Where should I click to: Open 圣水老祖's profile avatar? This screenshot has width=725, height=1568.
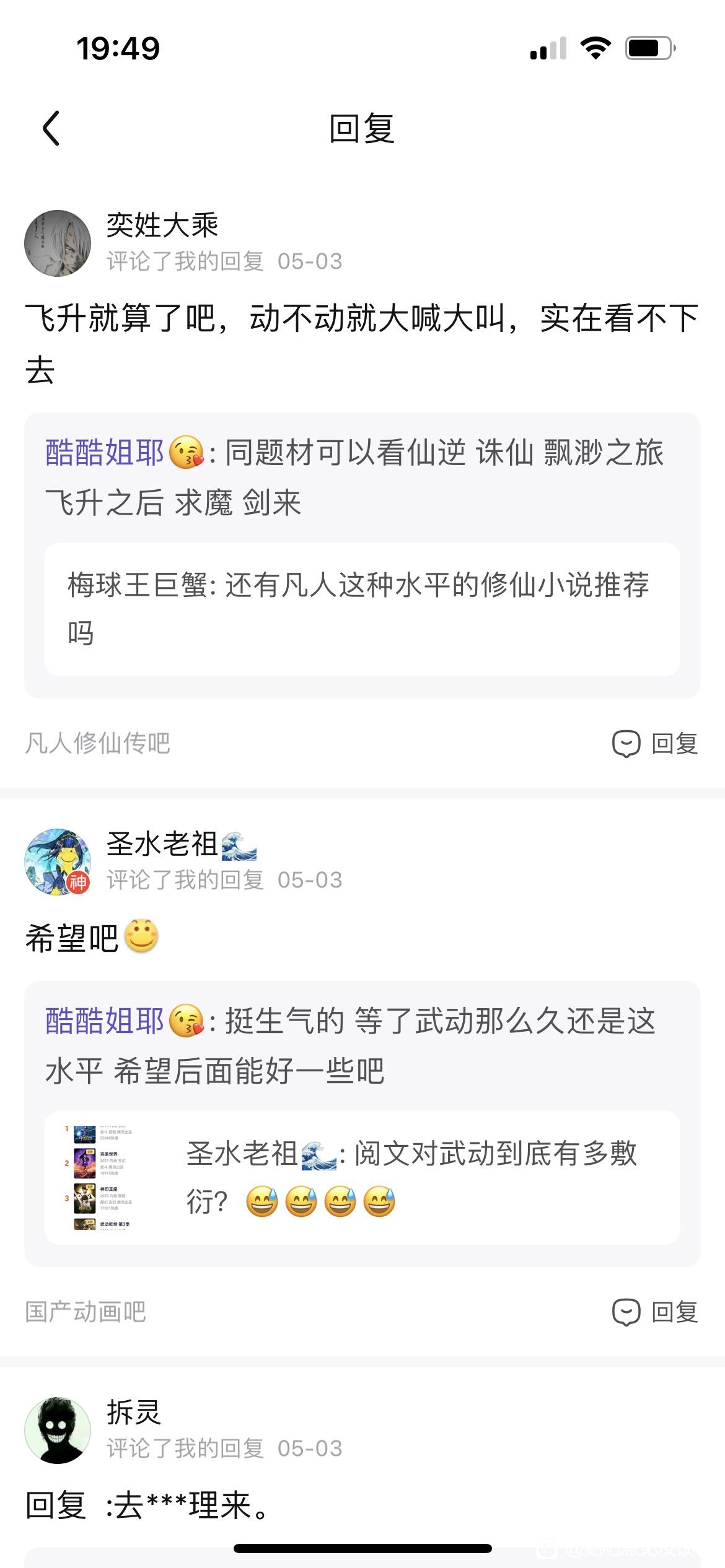pyautogui.click(x=58, y=861)
